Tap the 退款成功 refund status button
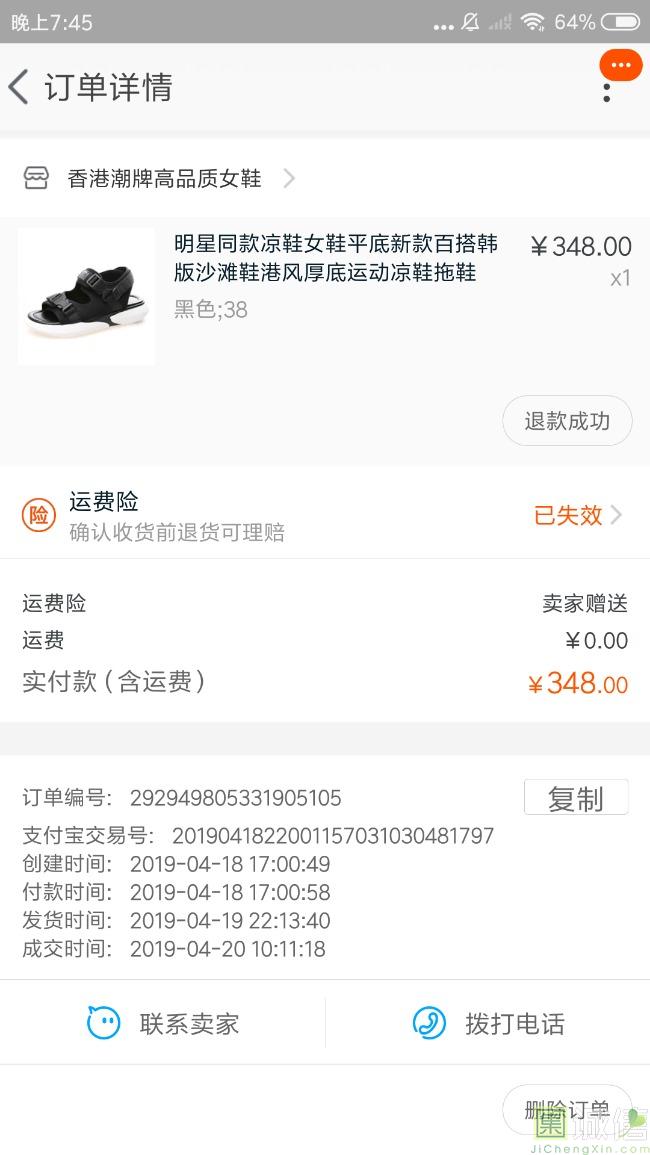650x1155 pixels. tap(567, 421)
